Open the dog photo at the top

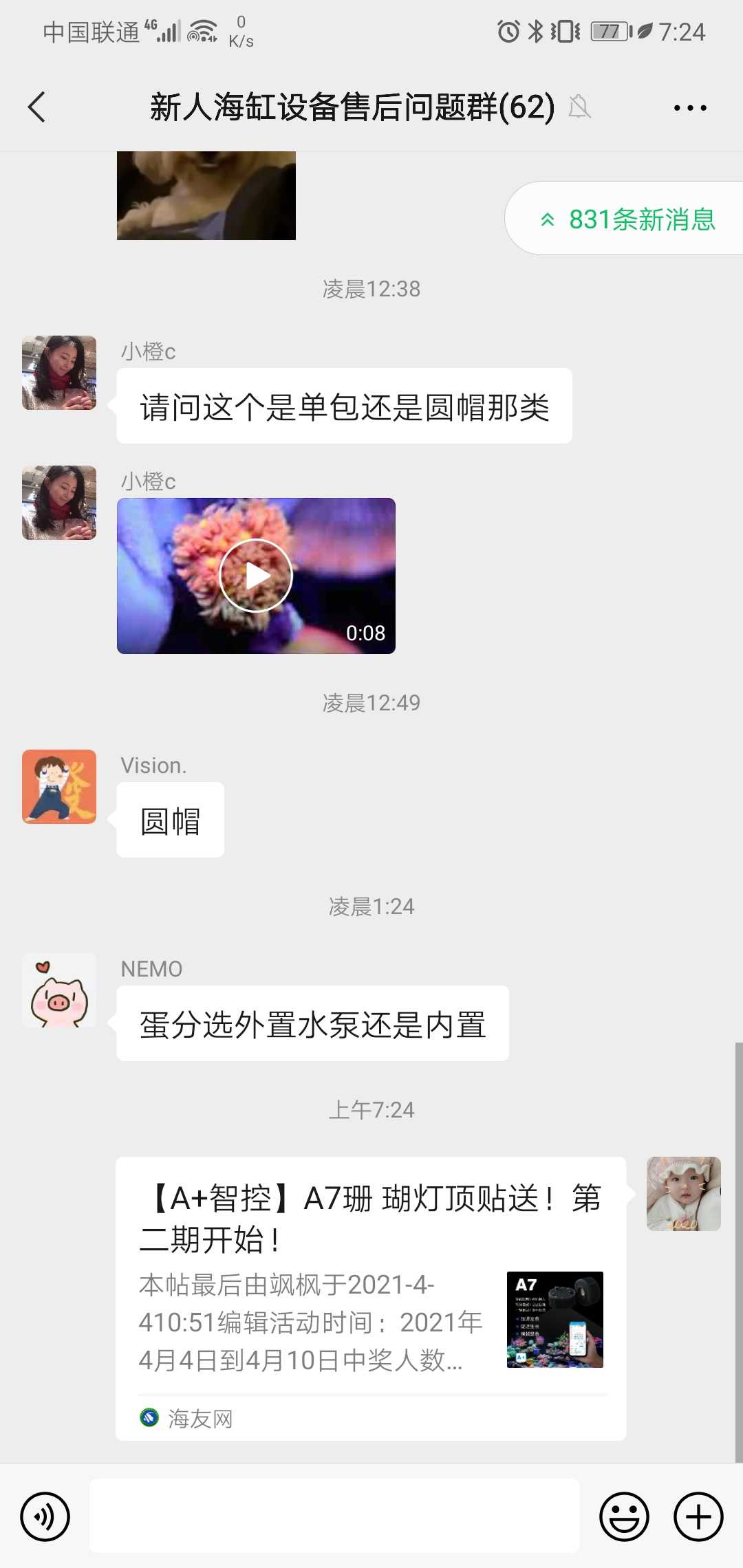click(206, 196)
